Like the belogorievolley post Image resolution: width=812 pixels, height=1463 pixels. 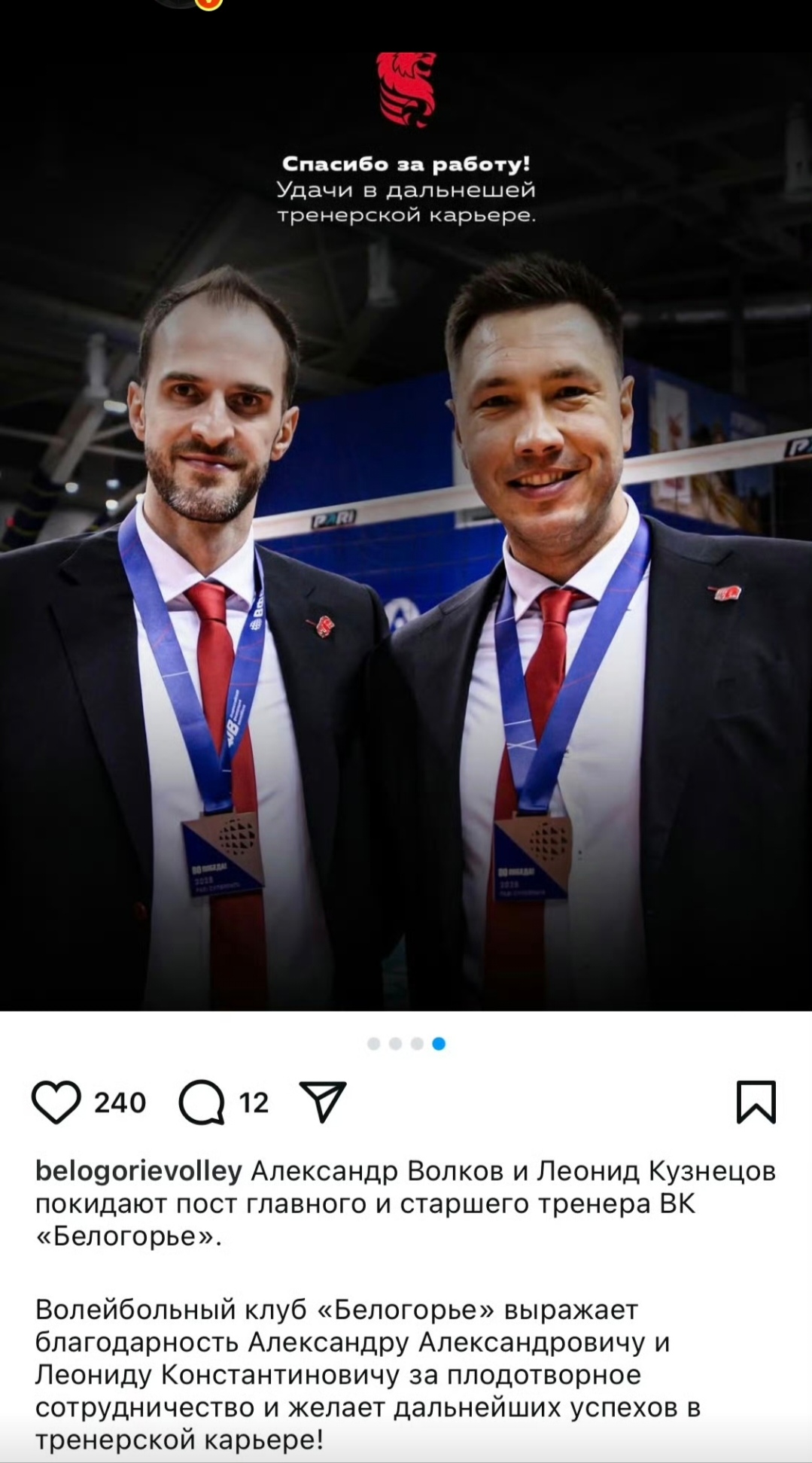click(x=56, y=1103)
